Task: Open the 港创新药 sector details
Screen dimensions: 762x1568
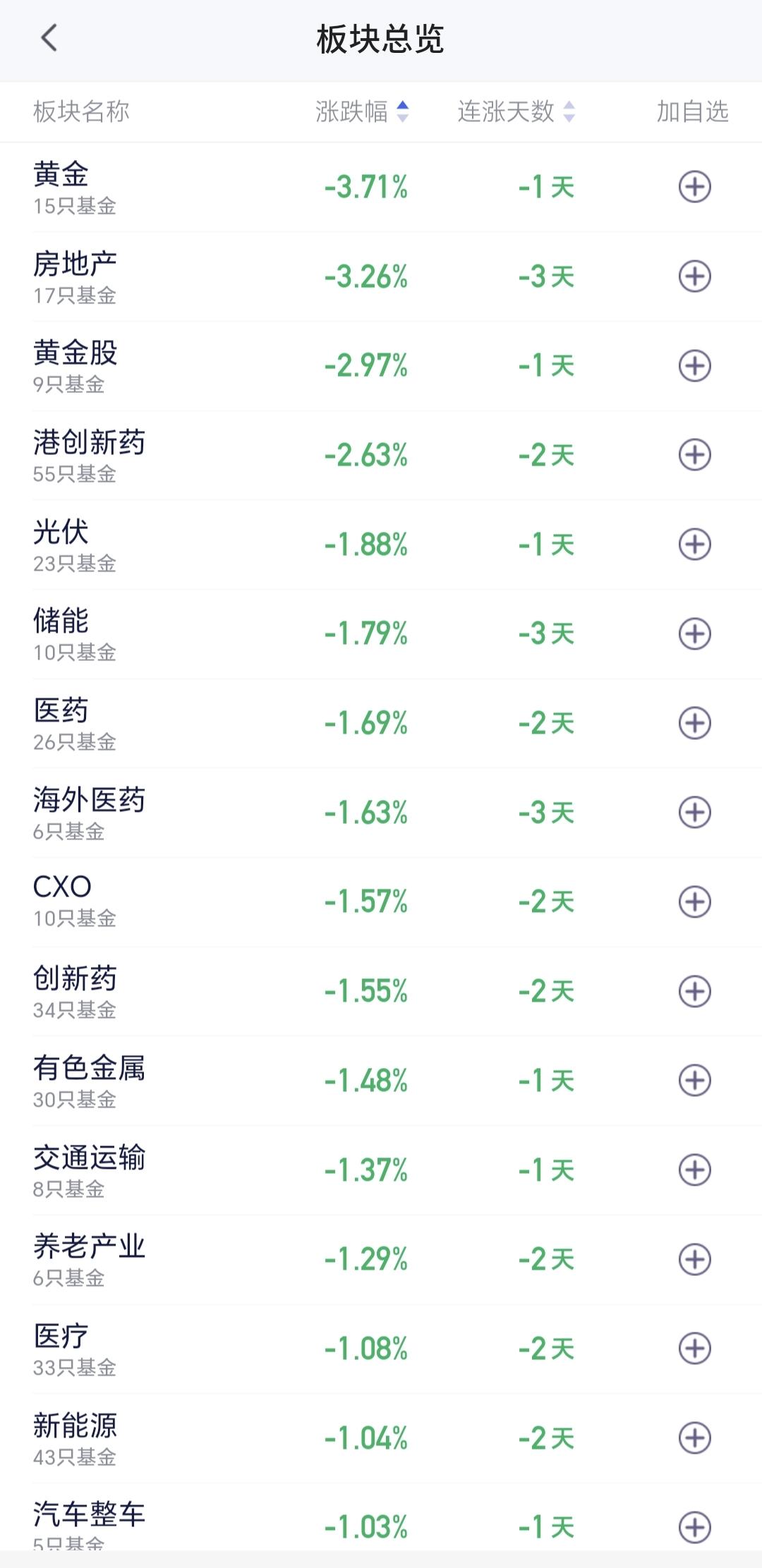Action: coord(381,455)
